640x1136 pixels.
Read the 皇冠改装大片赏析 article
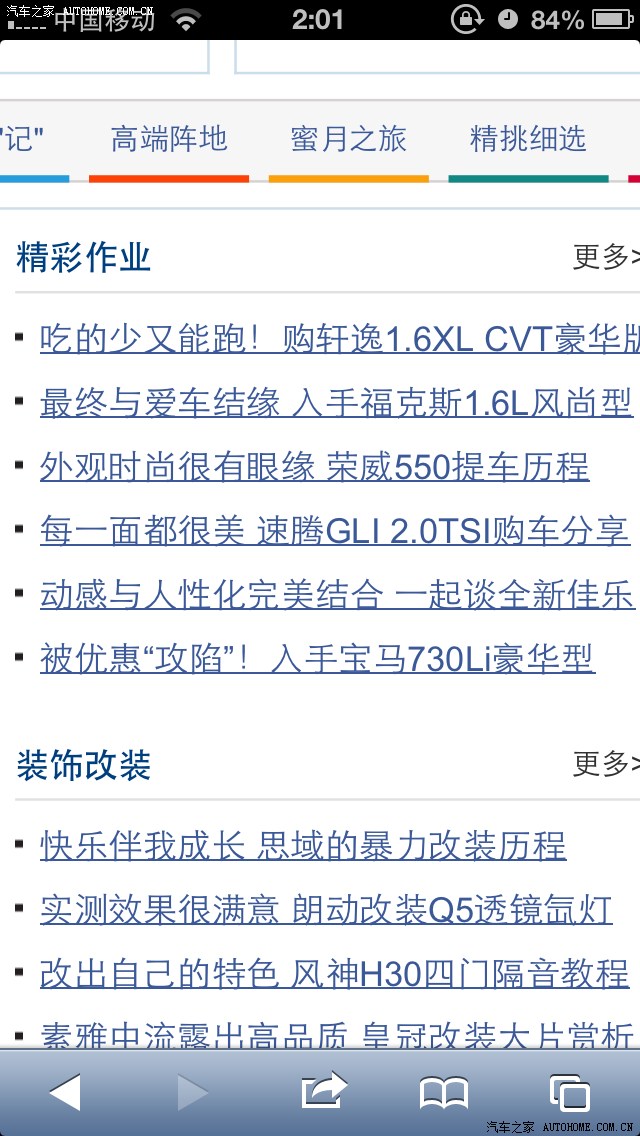pos(337,1035)
